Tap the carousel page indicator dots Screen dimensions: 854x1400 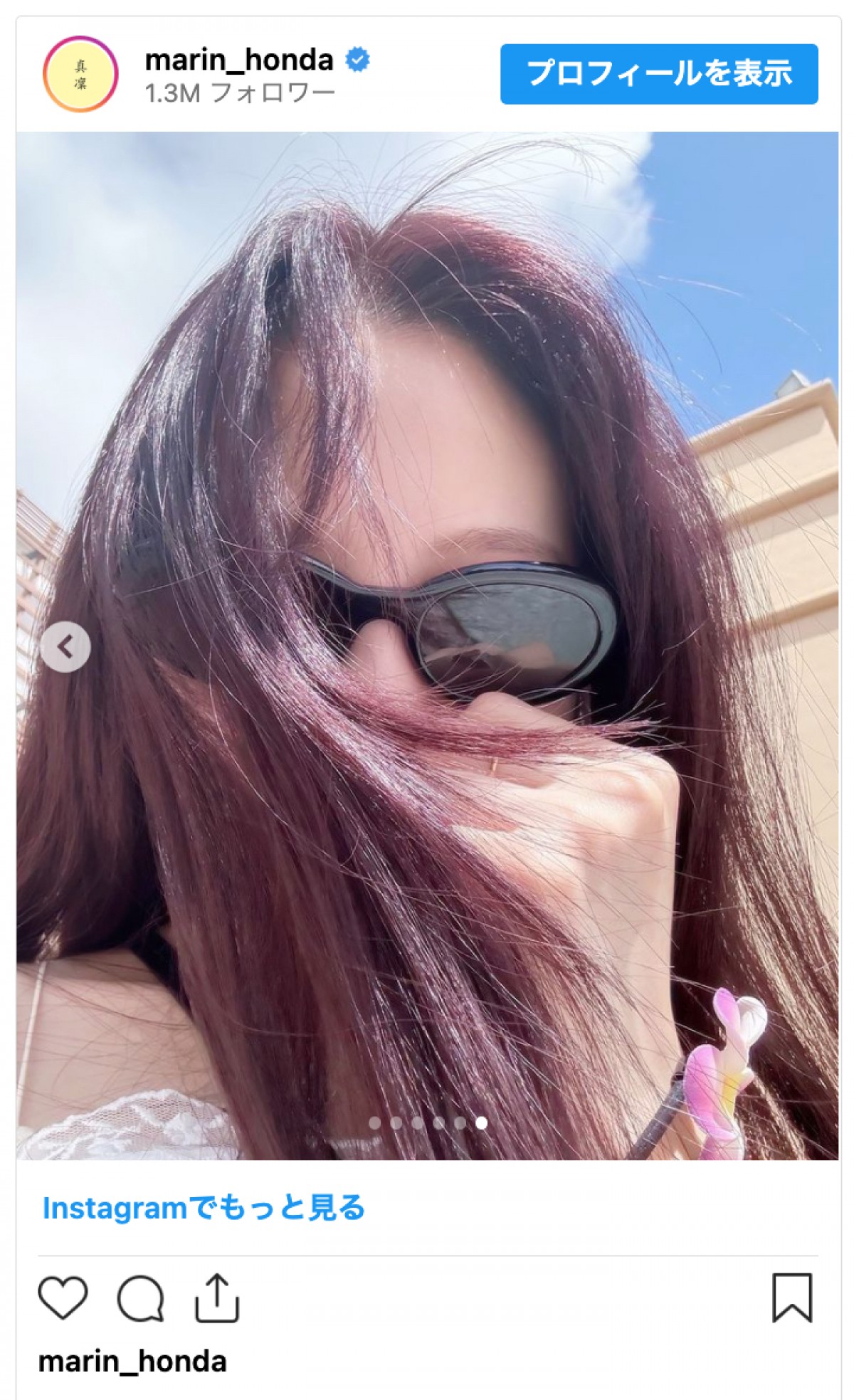pyautogui.click(x=428, y=1122)
